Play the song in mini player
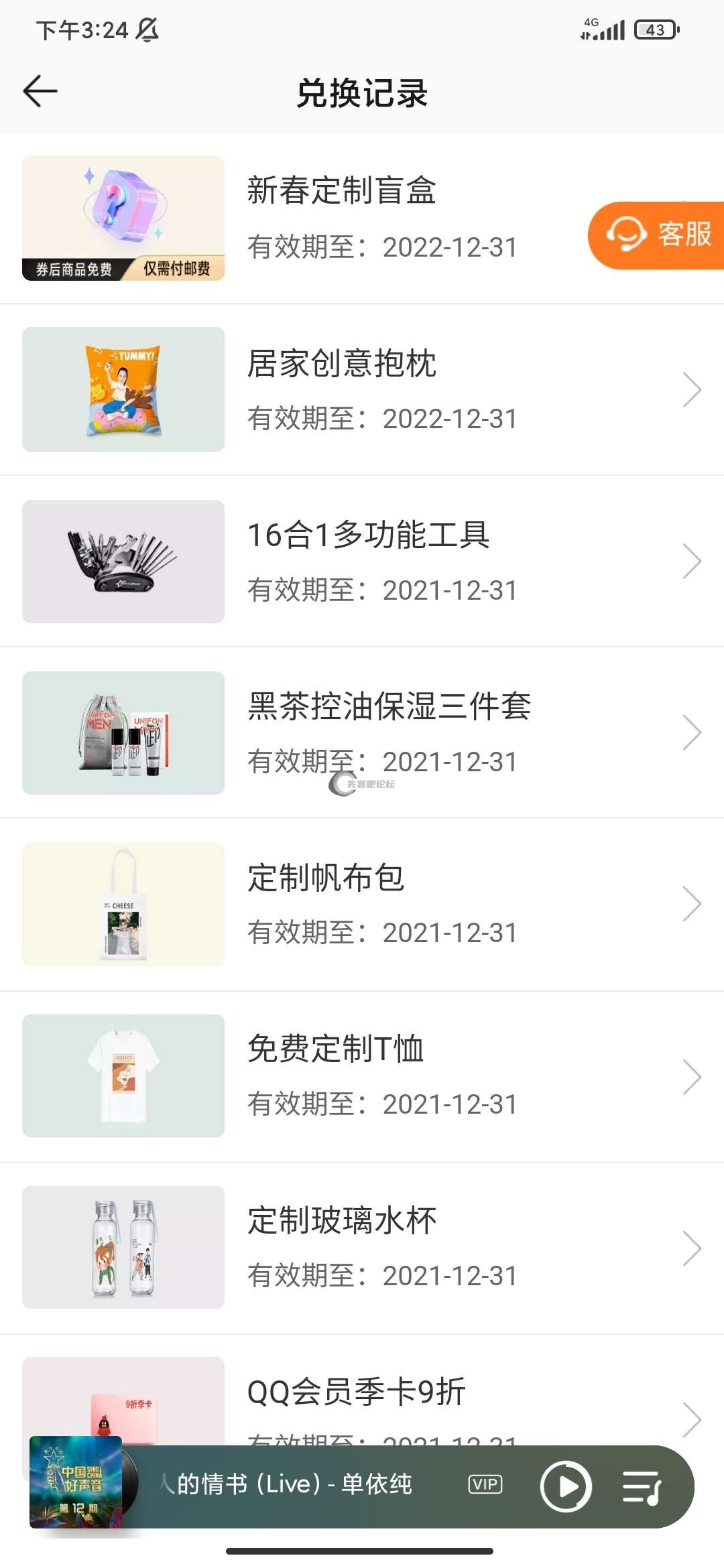The width and height of the screenshot is (724, 1568). pos(565,1486)
